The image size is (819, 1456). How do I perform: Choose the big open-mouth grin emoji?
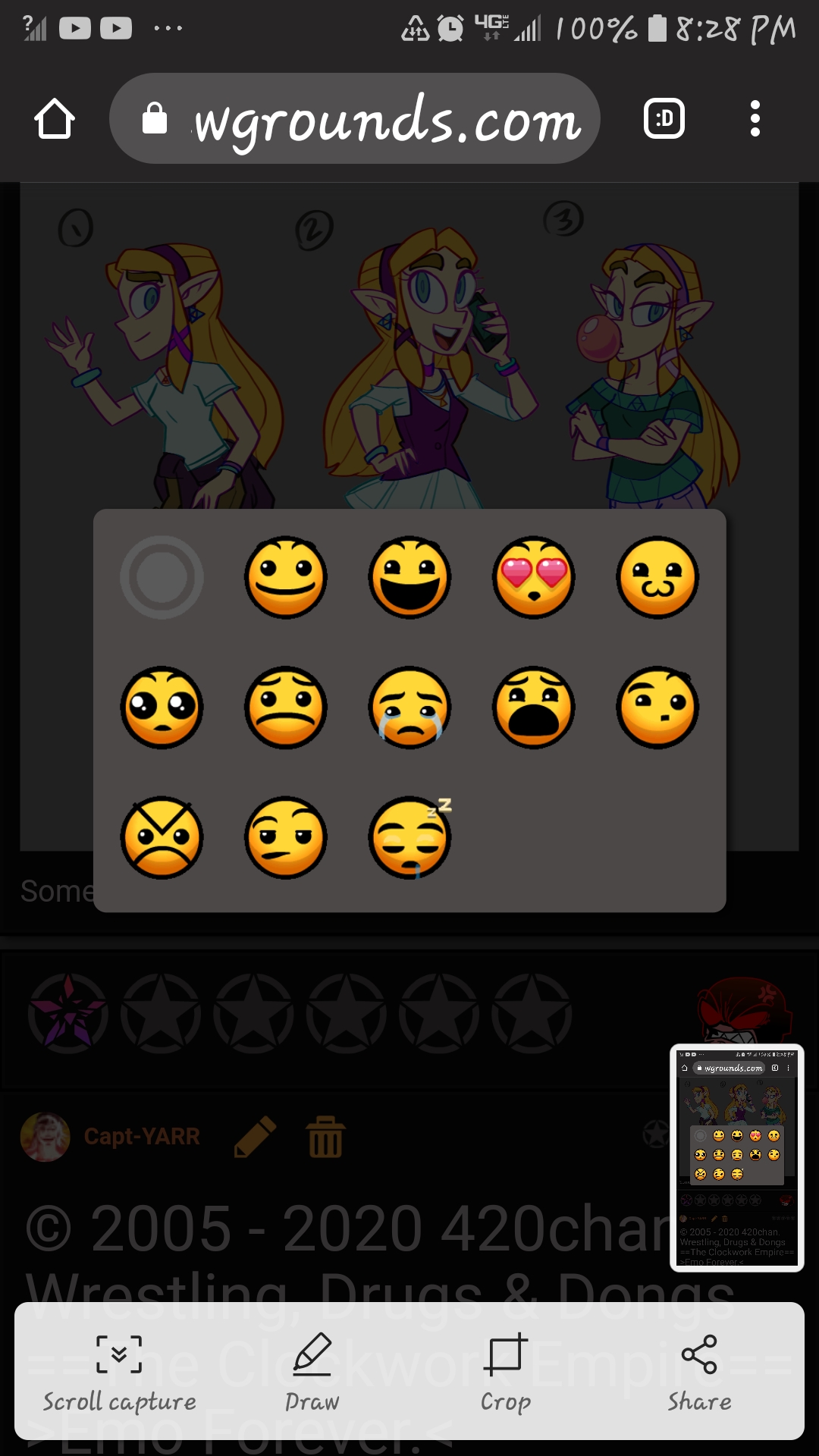pos(410,577)
